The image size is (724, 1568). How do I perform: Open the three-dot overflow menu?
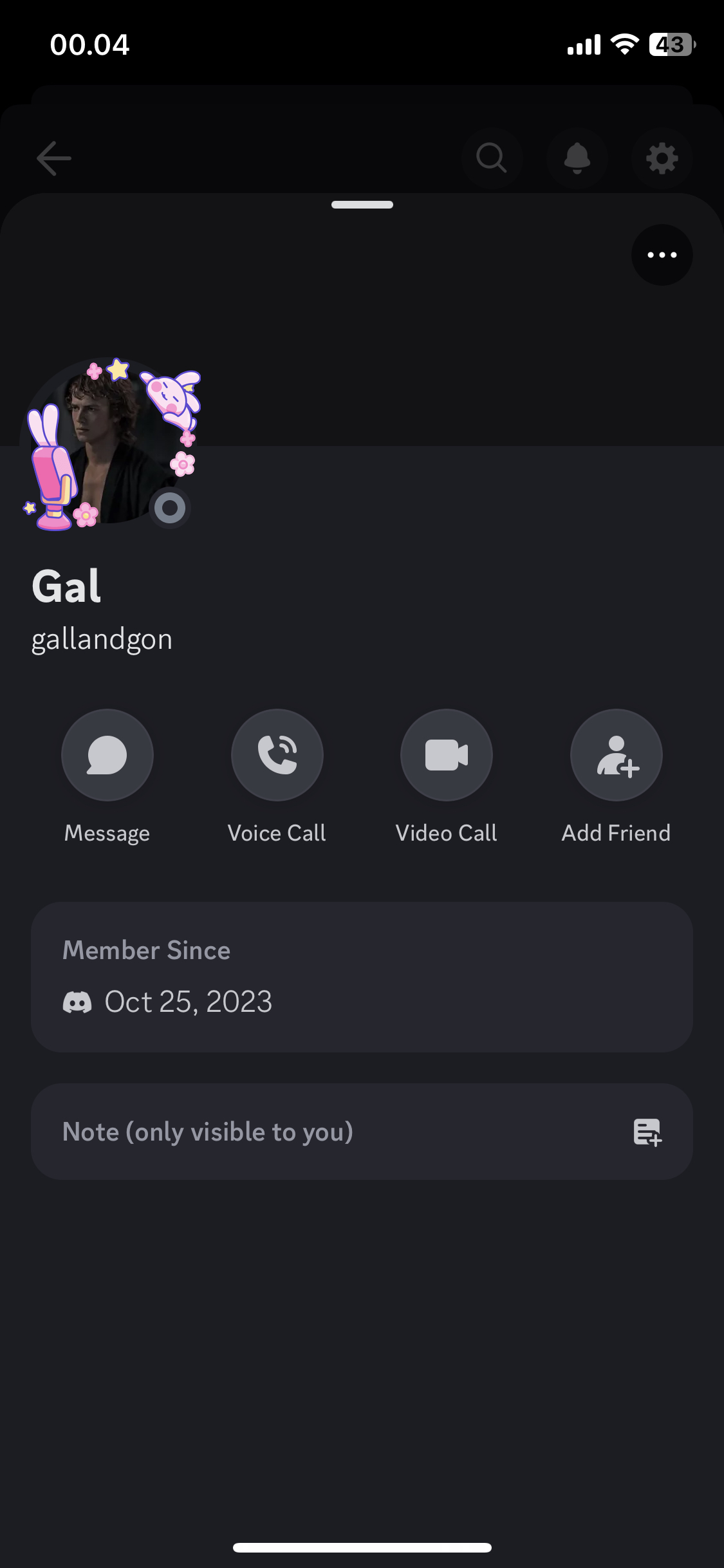click(662, 255)
